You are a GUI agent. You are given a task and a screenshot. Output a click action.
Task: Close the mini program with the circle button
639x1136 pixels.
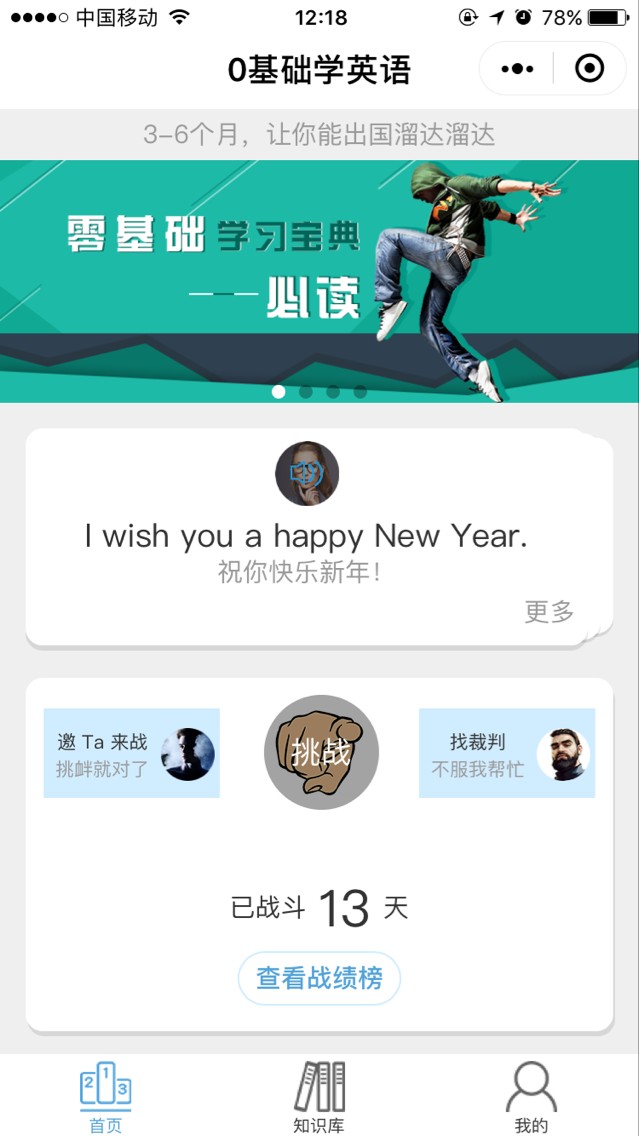(589, 69)
